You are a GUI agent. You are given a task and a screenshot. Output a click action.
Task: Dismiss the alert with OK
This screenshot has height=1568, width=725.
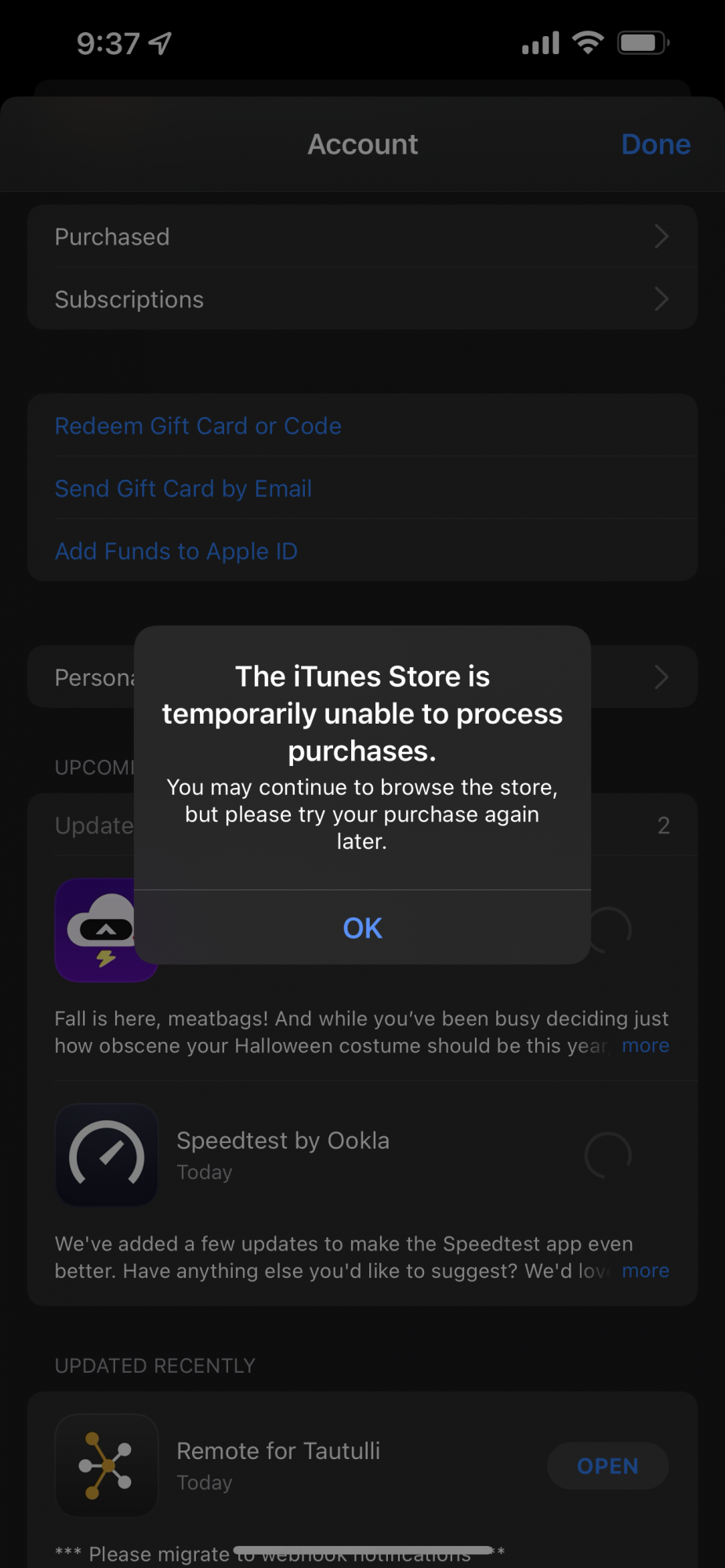click(x=362, y=928)
